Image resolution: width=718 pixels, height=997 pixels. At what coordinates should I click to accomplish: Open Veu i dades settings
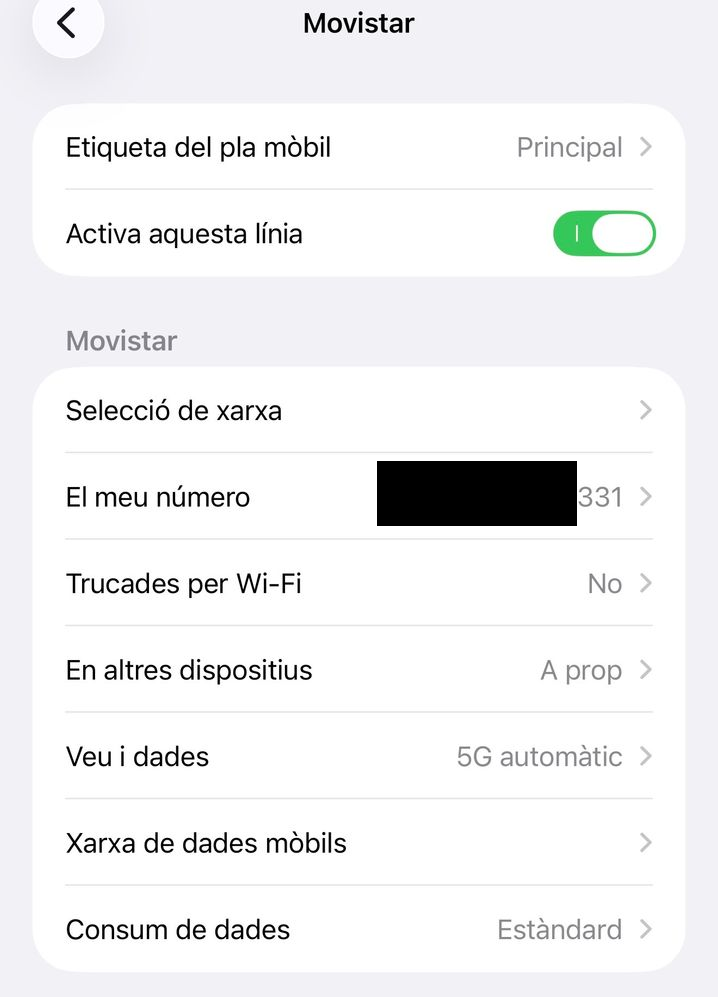pyautogui.click(x=358, y=756)
